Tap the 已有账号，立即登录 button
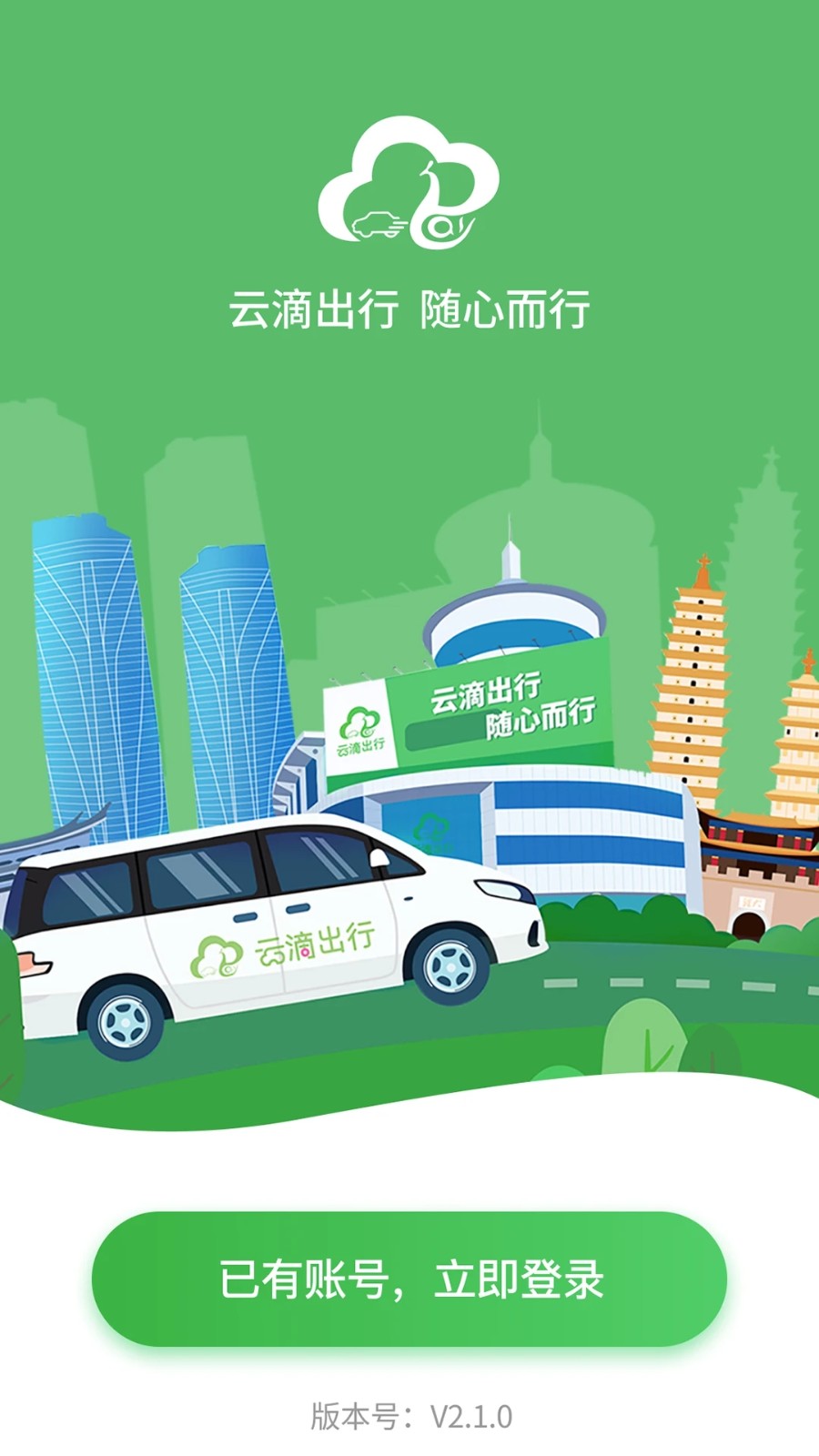Viewport: 819px width, 1456px height. (409, 1279)
